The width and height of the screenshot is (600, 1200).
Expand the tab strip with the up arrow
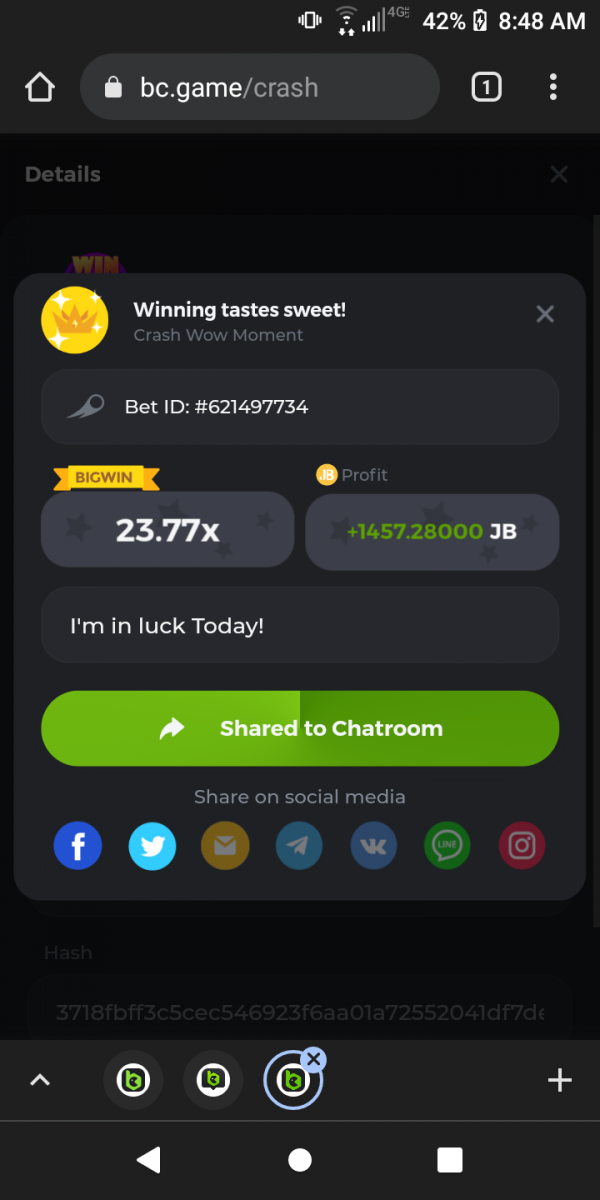(40, 1080)
